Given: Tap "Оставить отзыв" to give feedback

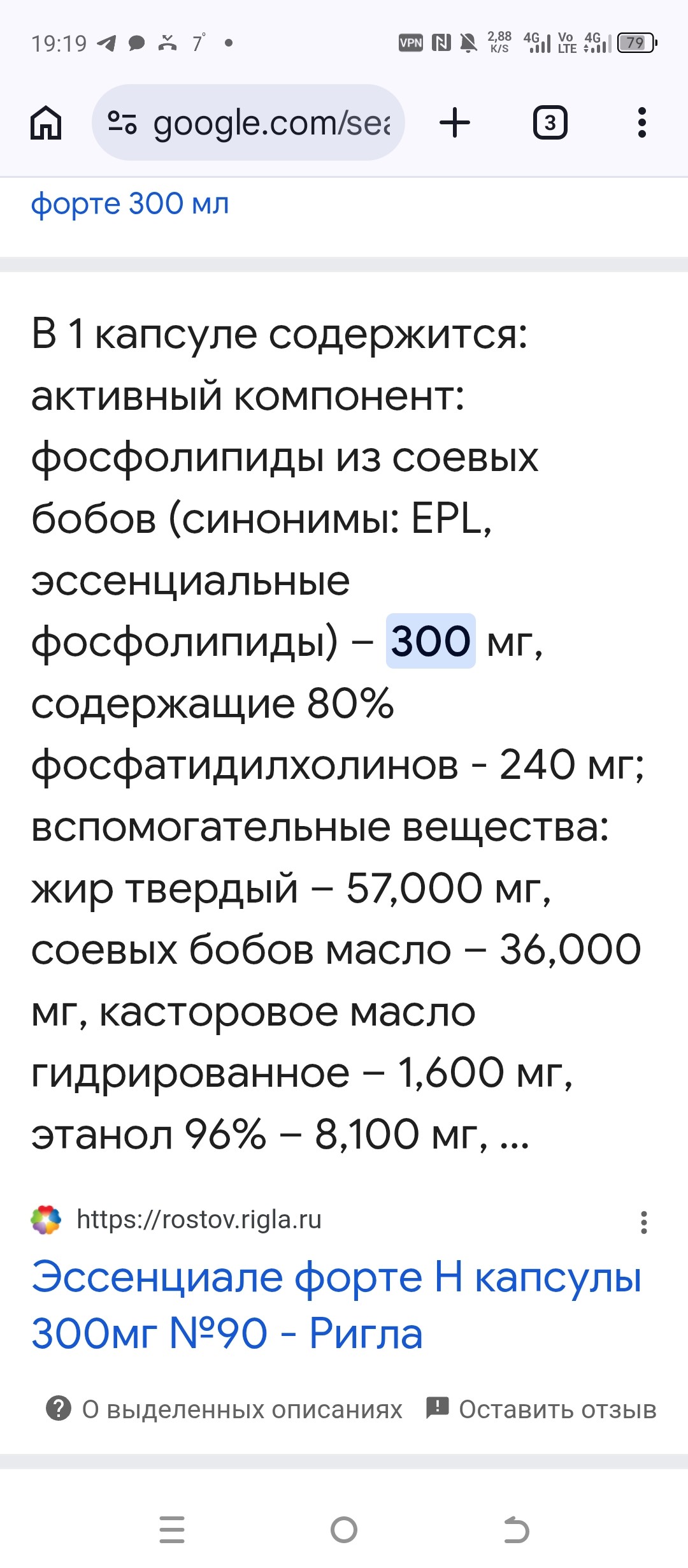Looking at the screenshot, I should coord(541,1409).
